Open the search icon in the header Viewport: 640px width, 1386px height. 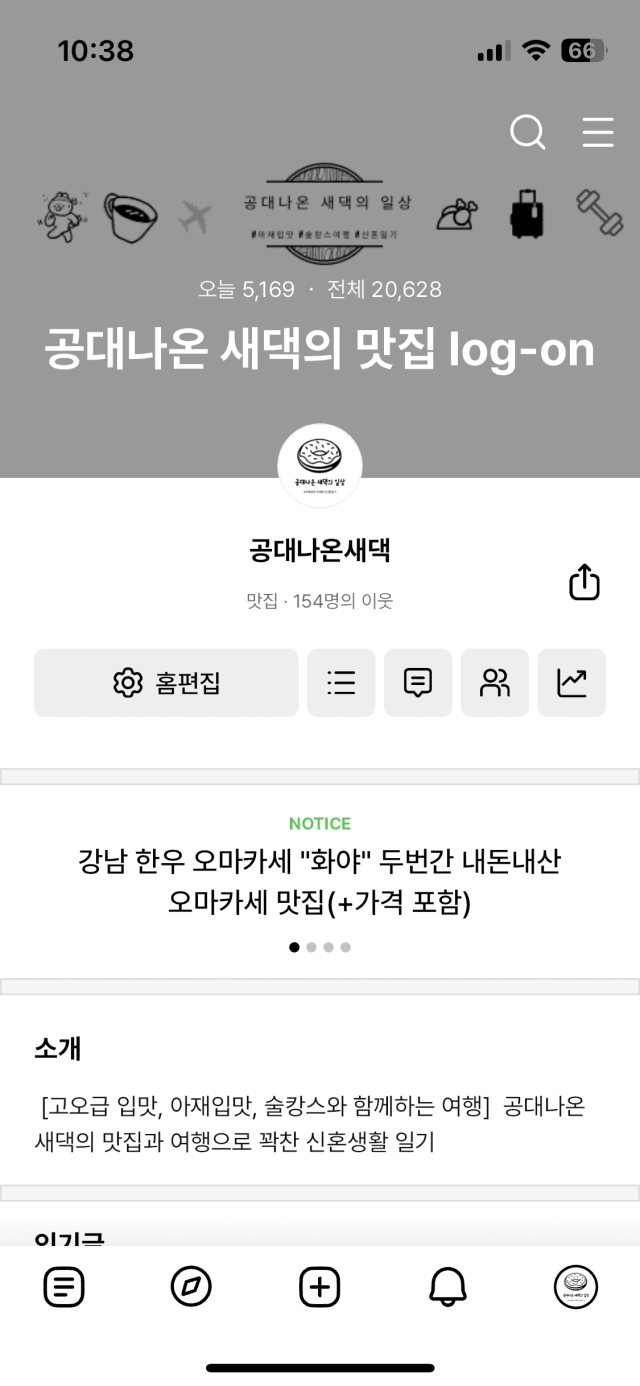point(527,131)
